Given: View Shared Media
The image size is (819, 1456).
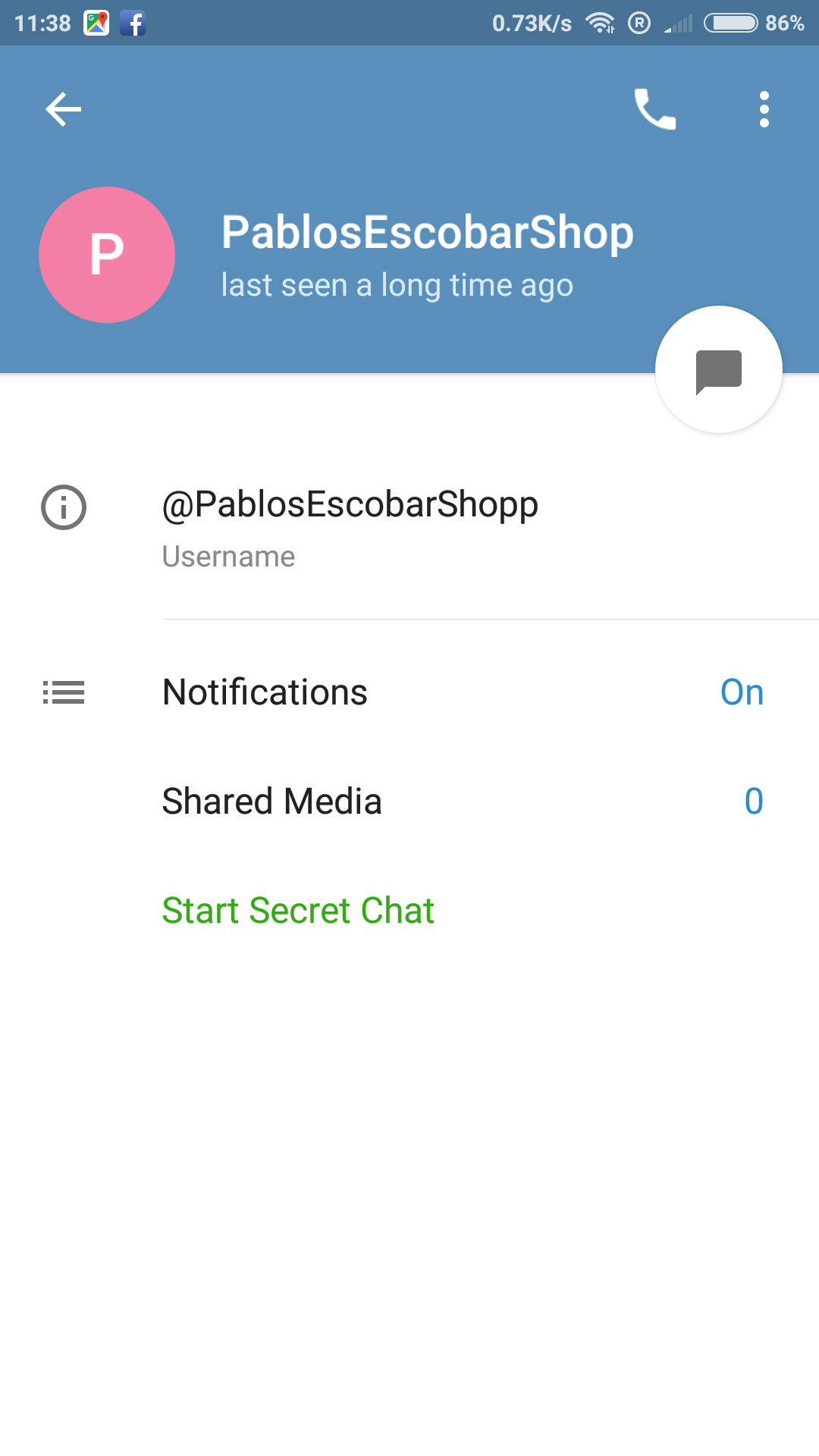Looking at the screenshot, I should coord(409,802).
